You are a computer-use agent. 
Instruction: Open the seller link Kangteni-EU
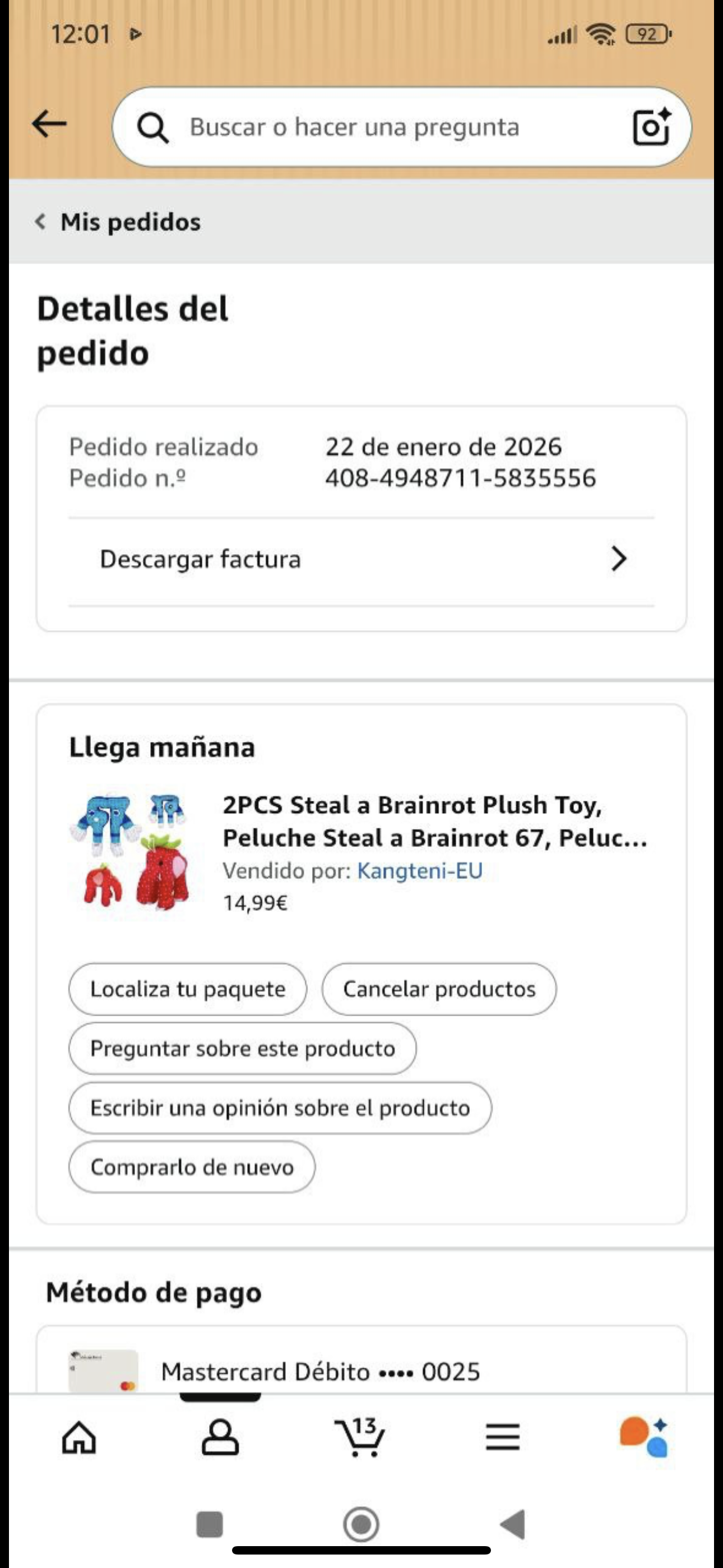tap(419, 871)
